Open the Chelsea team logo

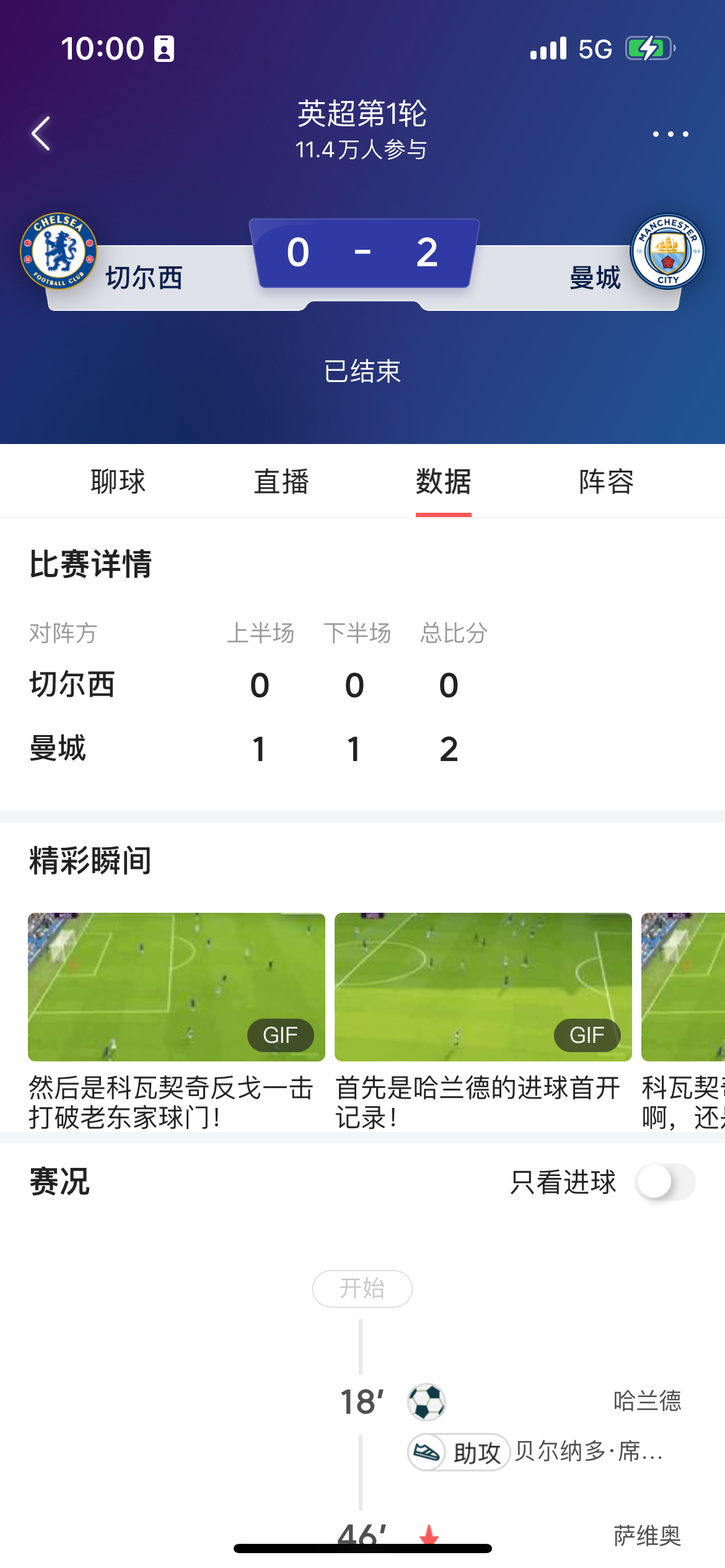(x=59, y=251)
